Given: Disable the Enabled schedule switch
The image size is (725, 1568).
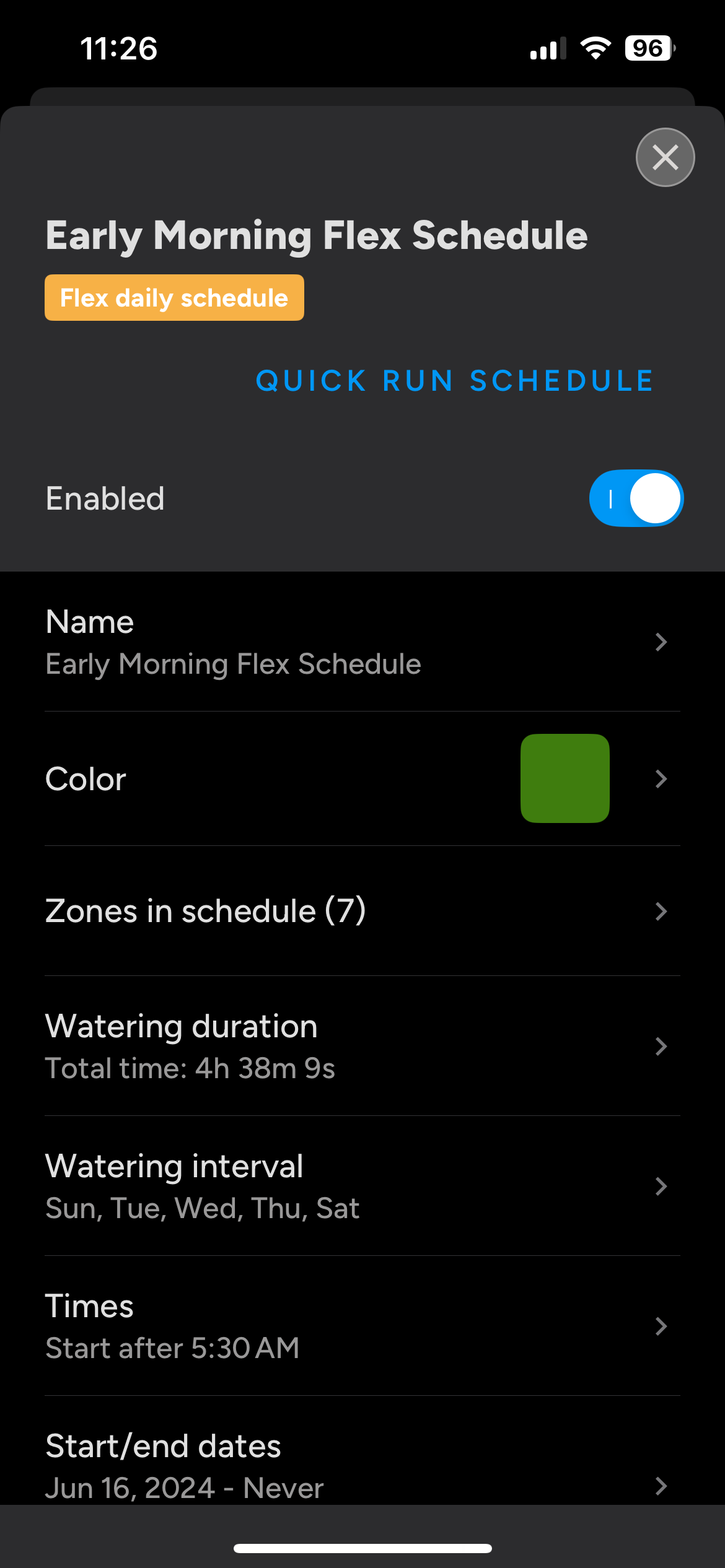Looking at the screenshot, I should (x=636, y=499).
